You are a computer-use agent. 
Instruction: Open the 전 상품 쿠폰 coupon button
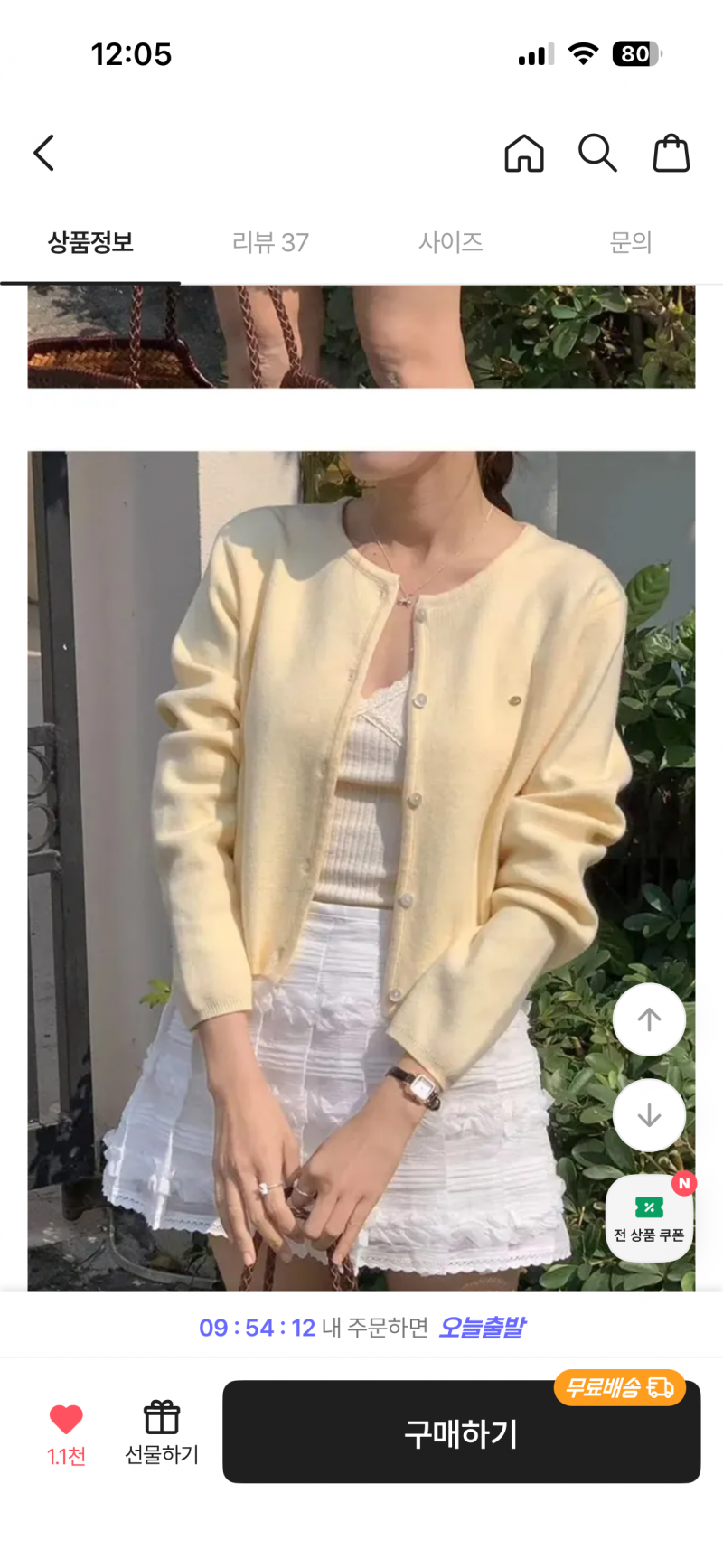coord(649,1218)
